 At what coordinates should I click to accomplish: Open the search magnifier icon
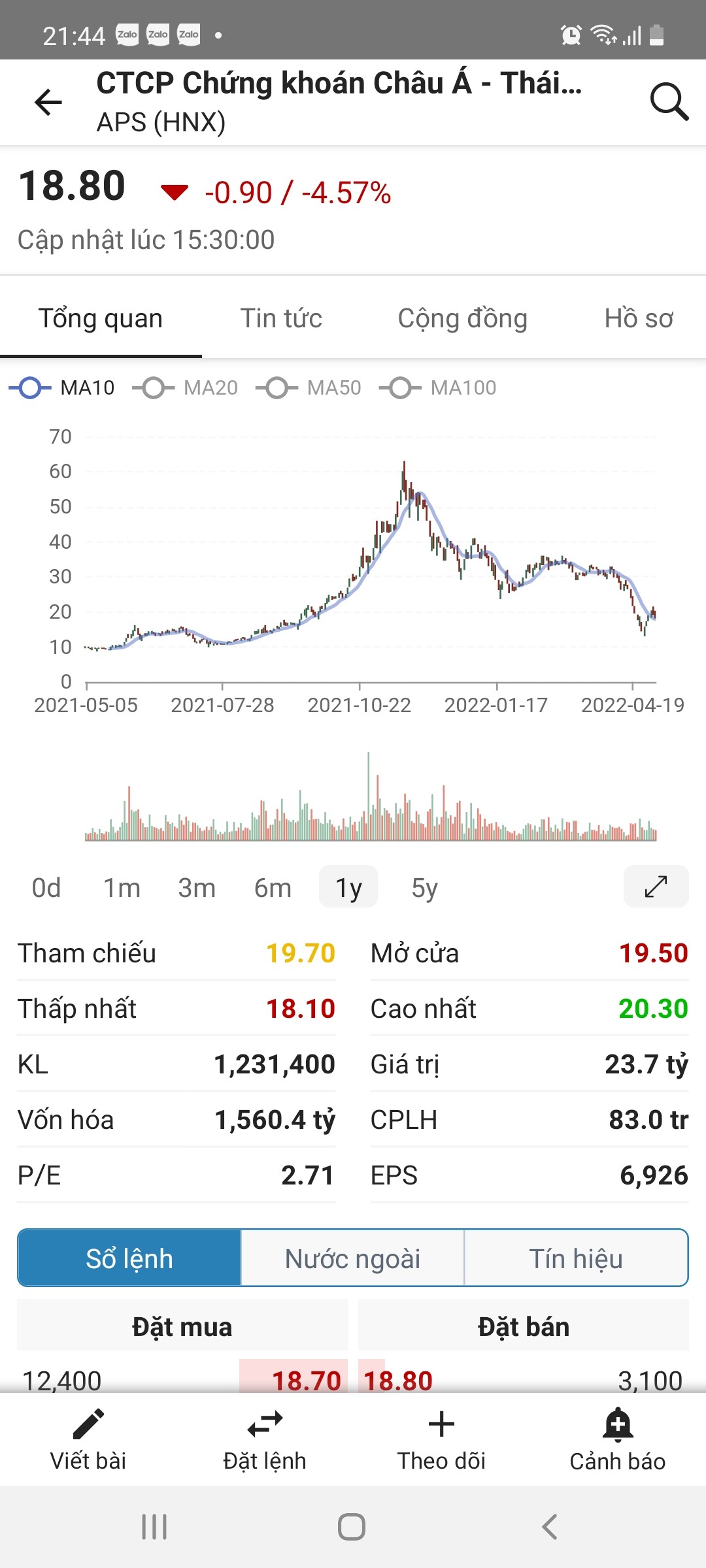pos(669,102)
